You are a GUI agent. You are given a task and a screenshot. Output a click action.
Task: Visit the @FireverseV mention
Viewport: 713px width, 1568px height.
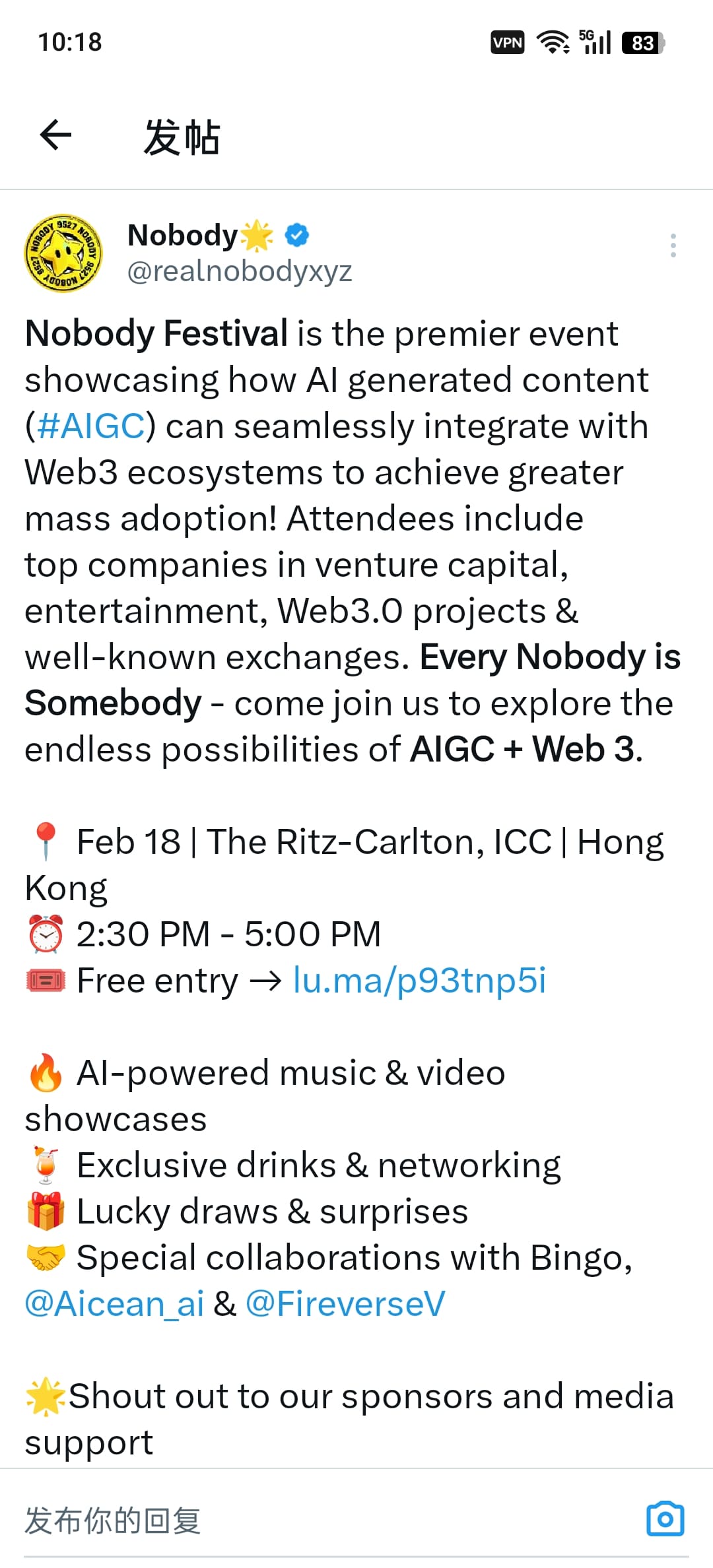345,1304
